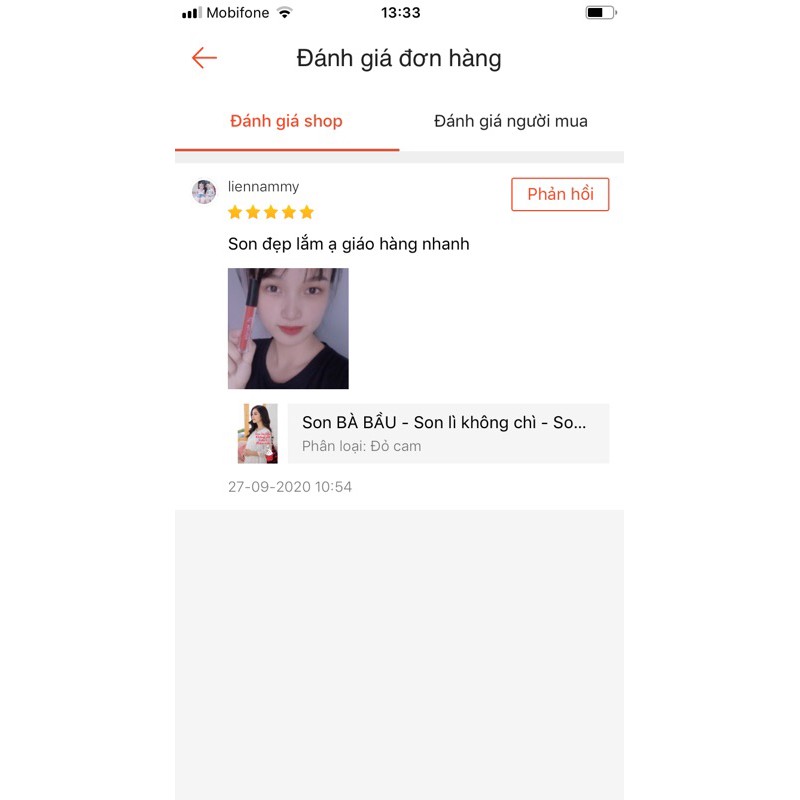
Task: Go back using the orange arrow
Action: coord(204,58)
